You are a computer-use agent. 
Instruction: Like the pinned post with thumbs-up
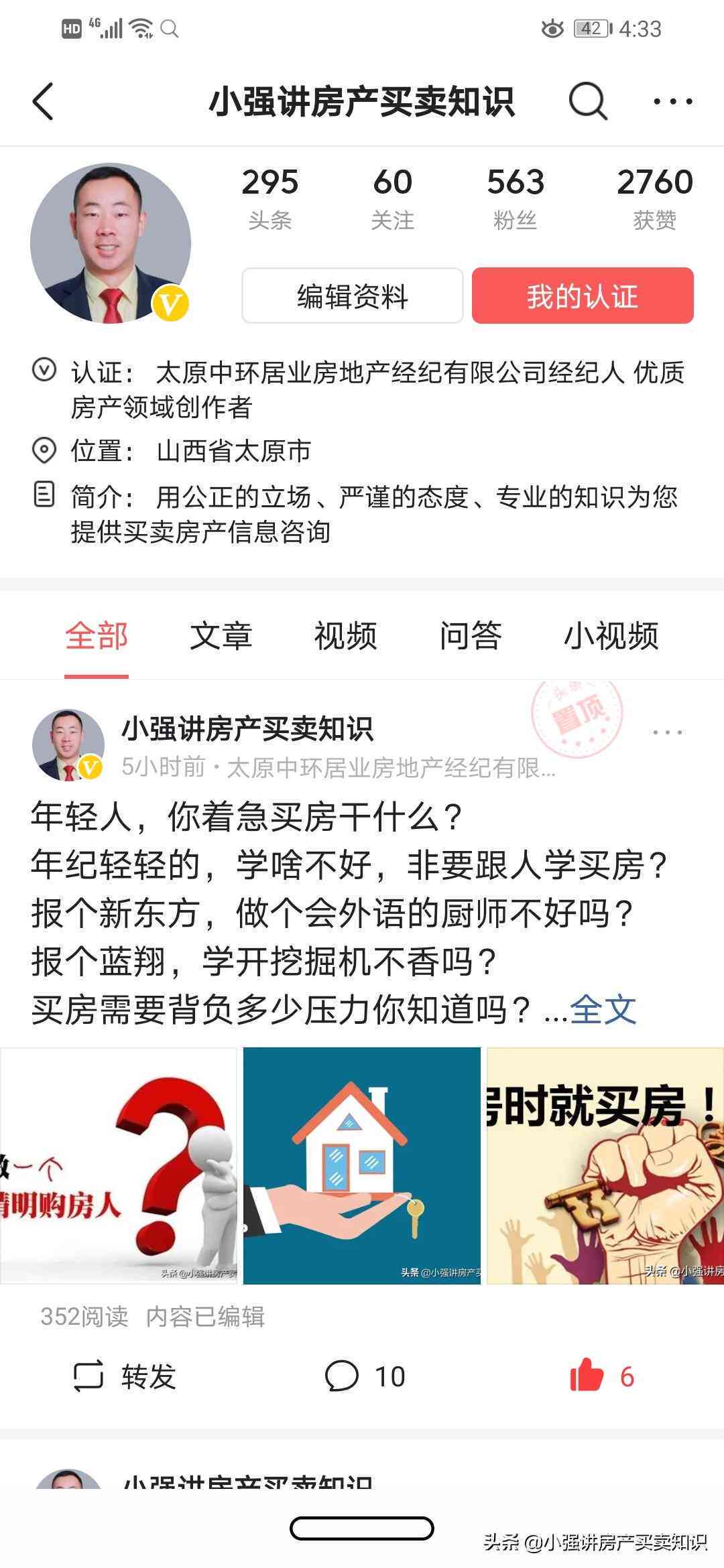(601, 1377)
